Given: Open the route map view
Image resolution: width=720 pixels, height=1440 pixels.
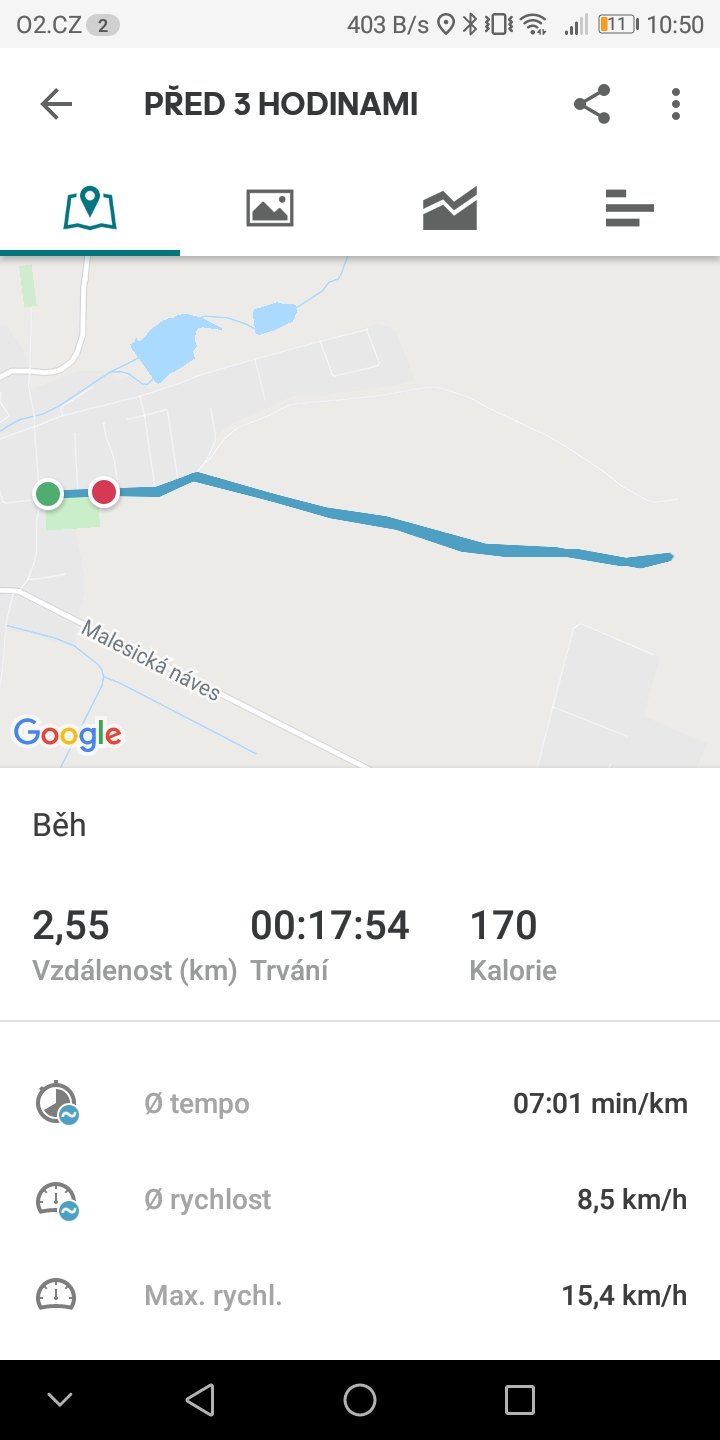Looking at the screenshot, I should tap(360, 512).
